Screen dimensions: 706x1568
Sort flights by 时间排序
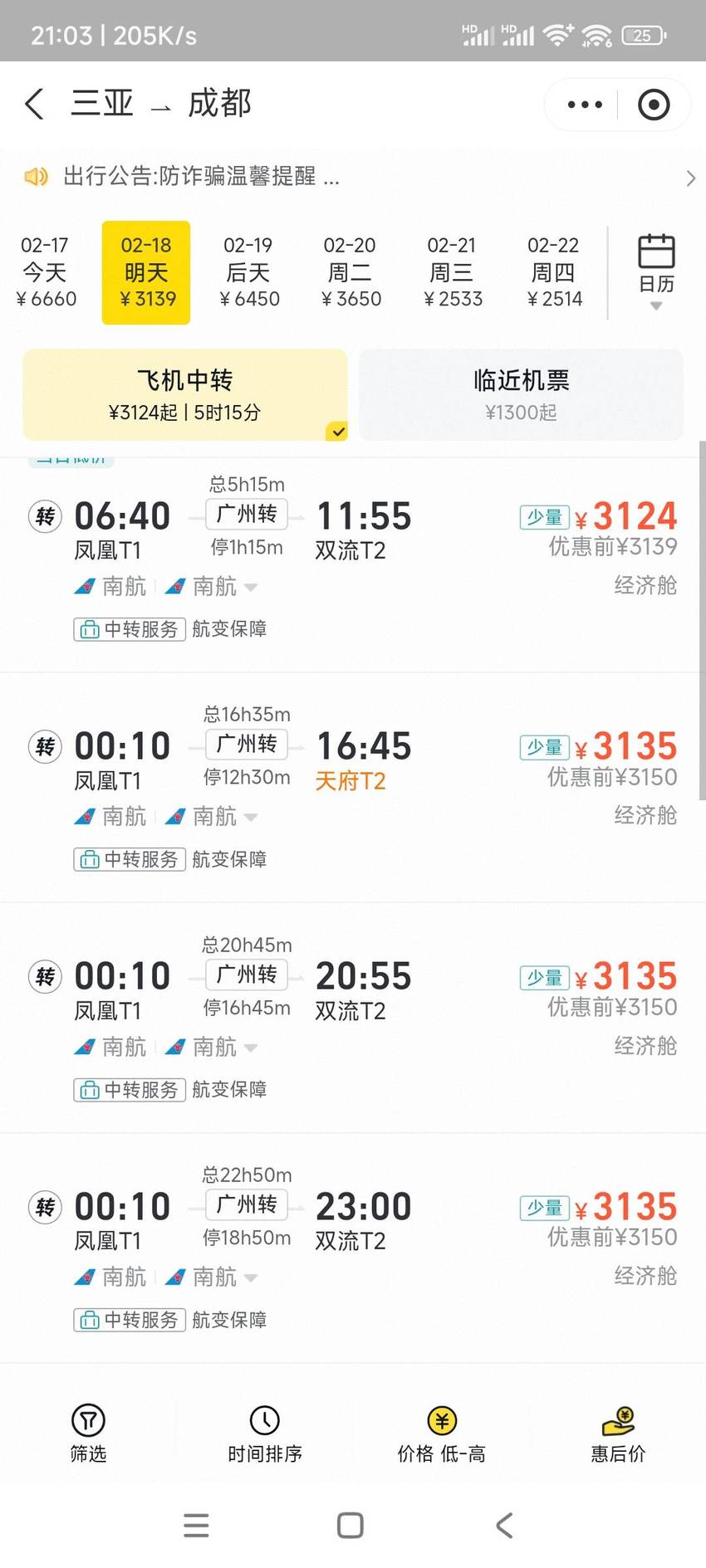coord(265,1434)
